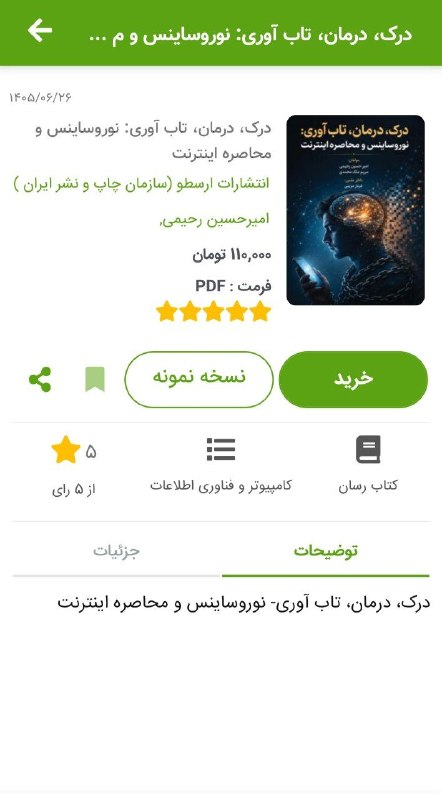This screenshot has height=800, width=442.
Task: Bookmark this book
Action: coord(95,380)
